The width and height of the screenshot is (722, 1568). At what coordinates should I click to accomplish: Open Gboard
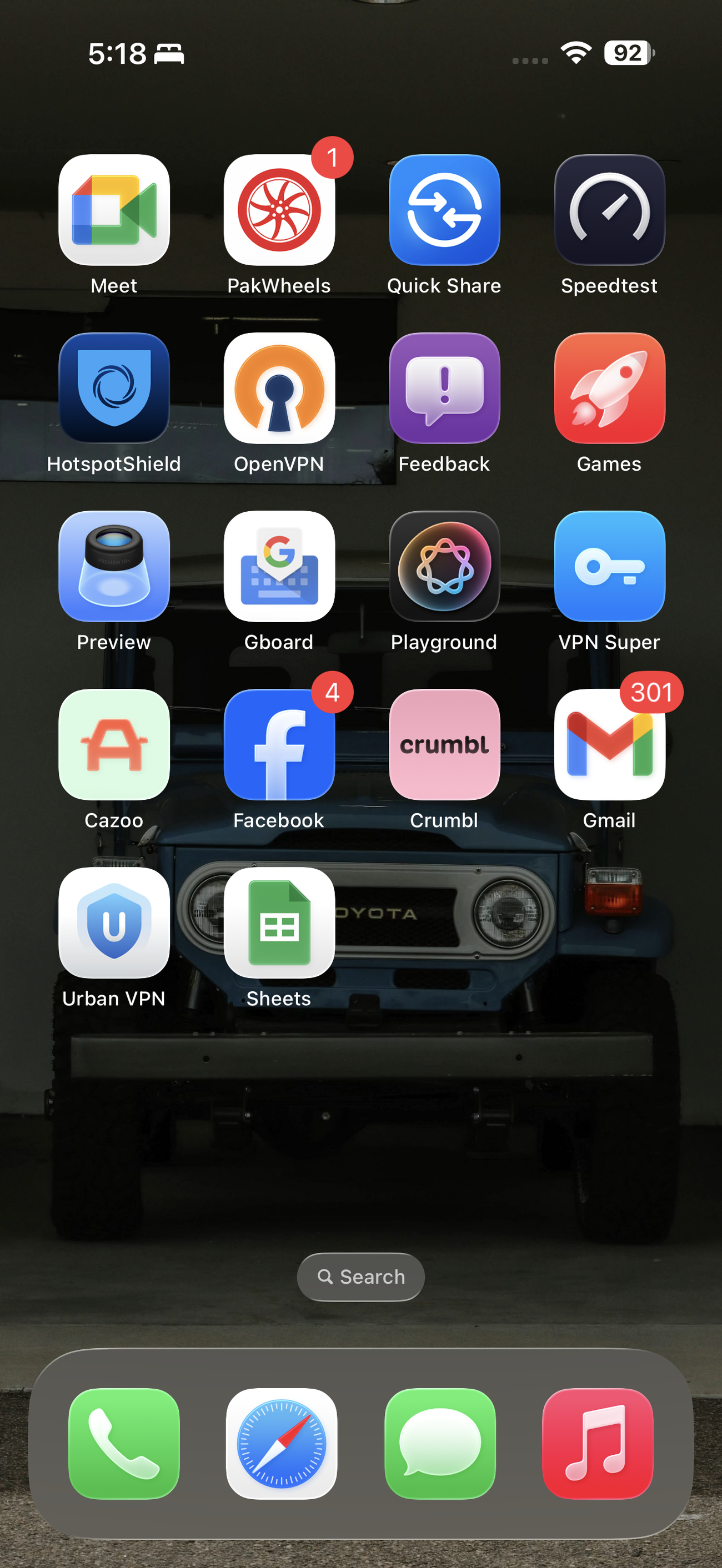tap(279, 566)
